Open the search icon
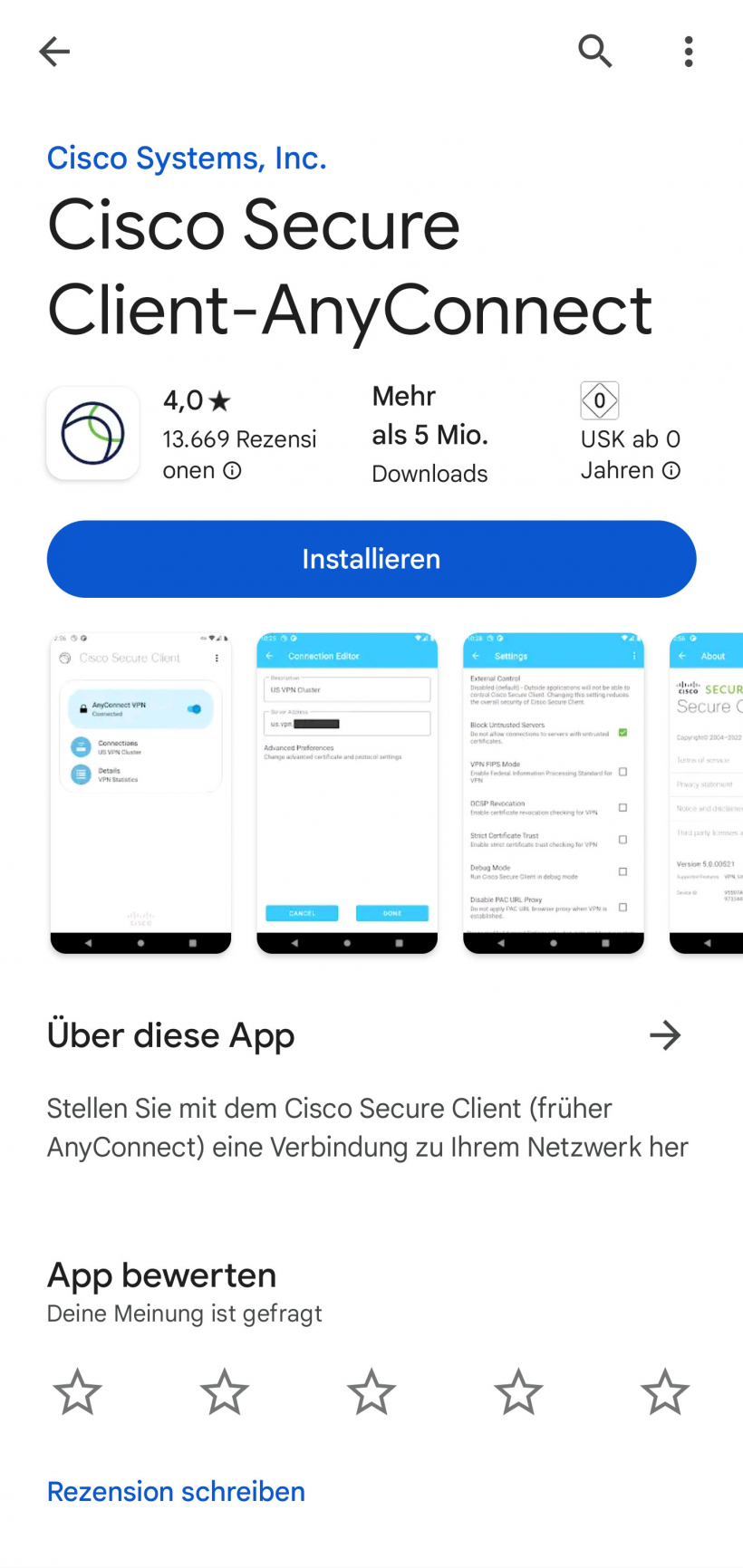The height and width of the screenshot is (1568, 743). 595,52
